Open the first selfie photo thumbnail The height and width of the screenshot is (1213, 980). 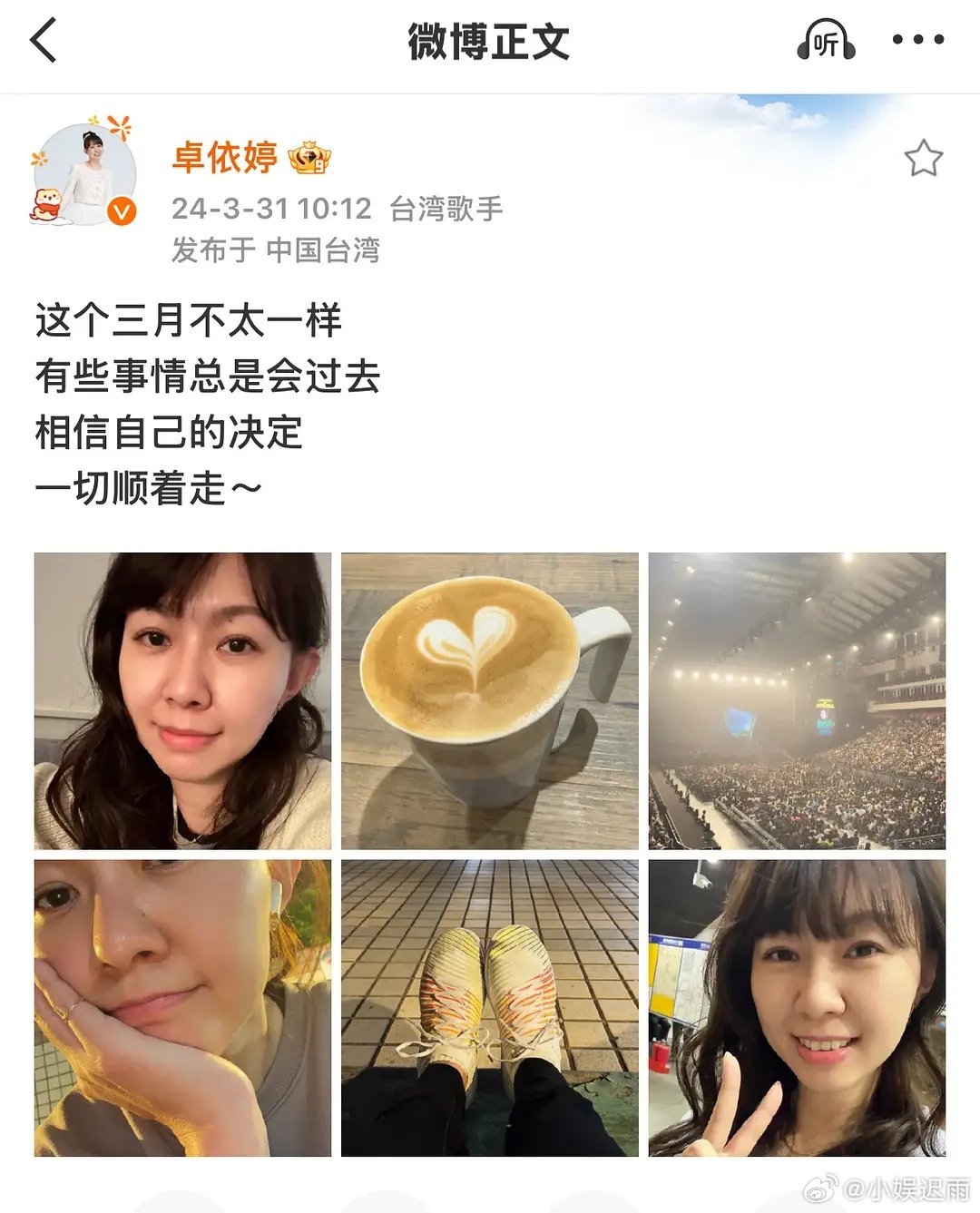(x=183, y=700)
